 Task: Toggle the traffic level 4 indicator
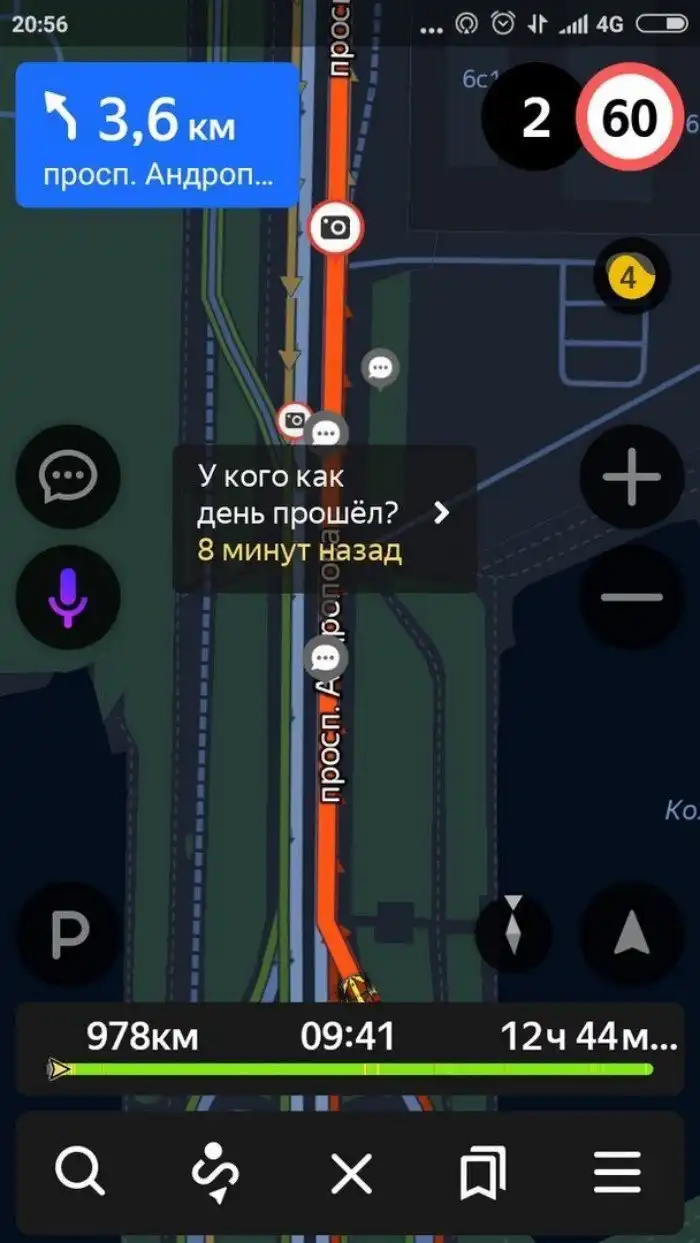pyautogui.click(x=628, y=277)
